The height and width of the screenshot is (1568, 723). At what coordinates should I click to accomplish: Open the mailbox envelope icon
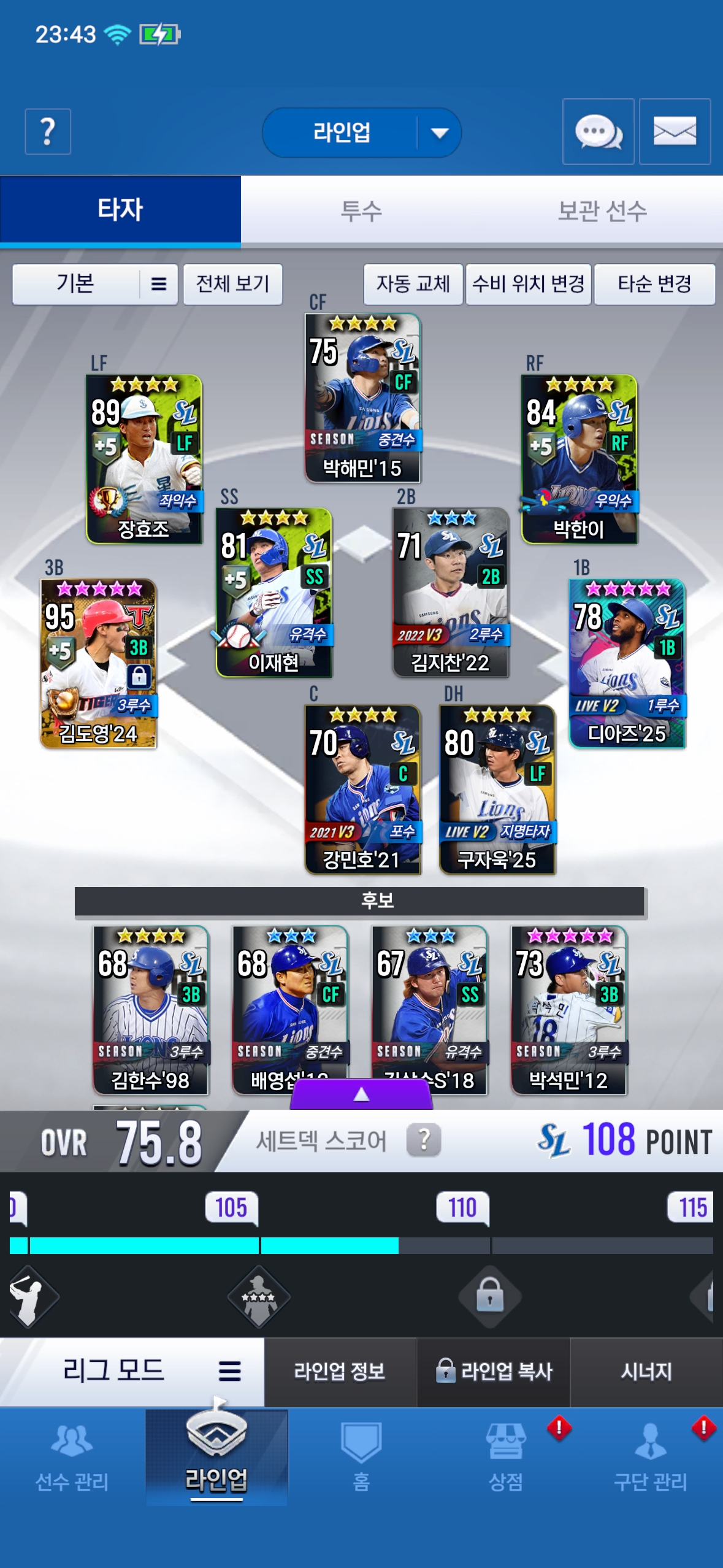[x=675, y=132]
